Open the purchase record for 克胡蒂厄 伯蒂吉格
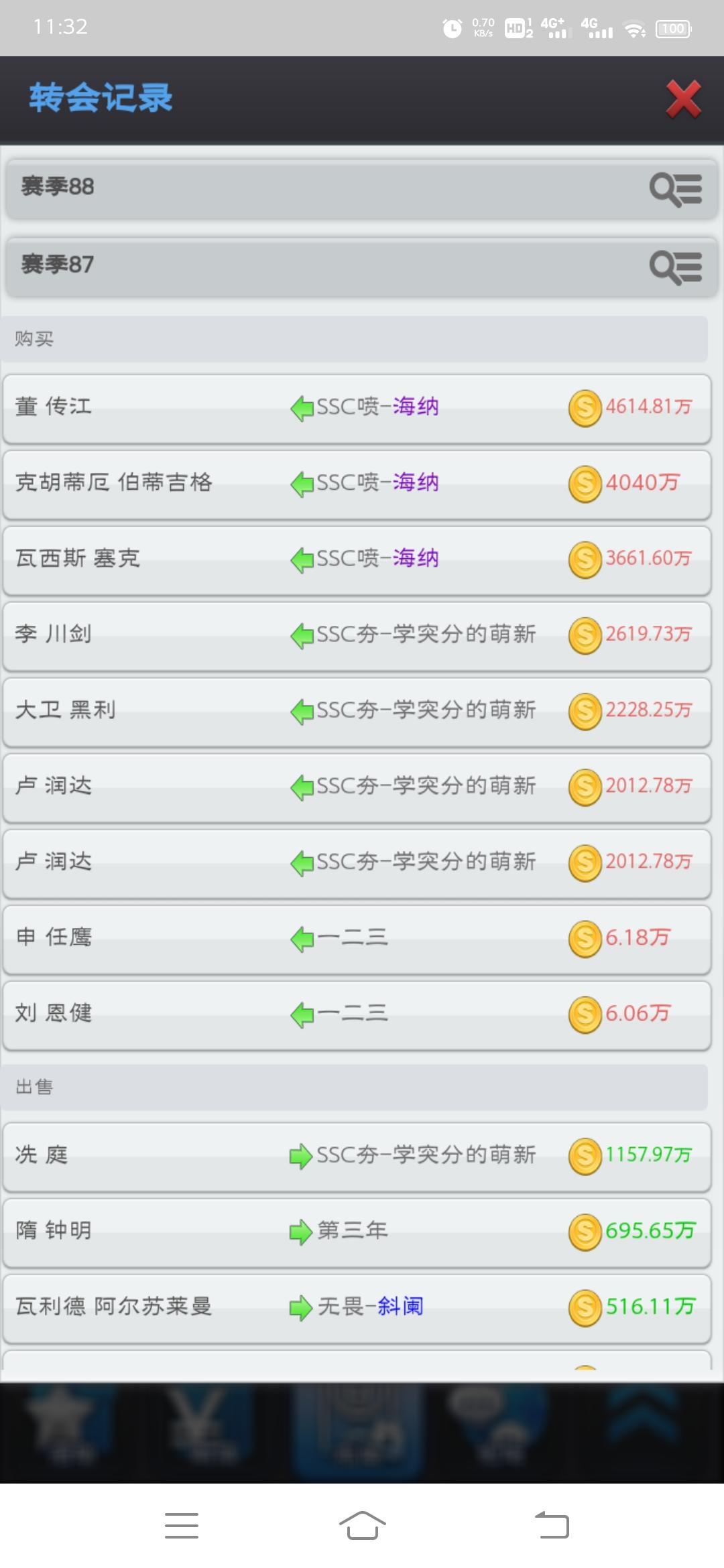This screenshot has width=724, height=1568. [x=357, y=483]
